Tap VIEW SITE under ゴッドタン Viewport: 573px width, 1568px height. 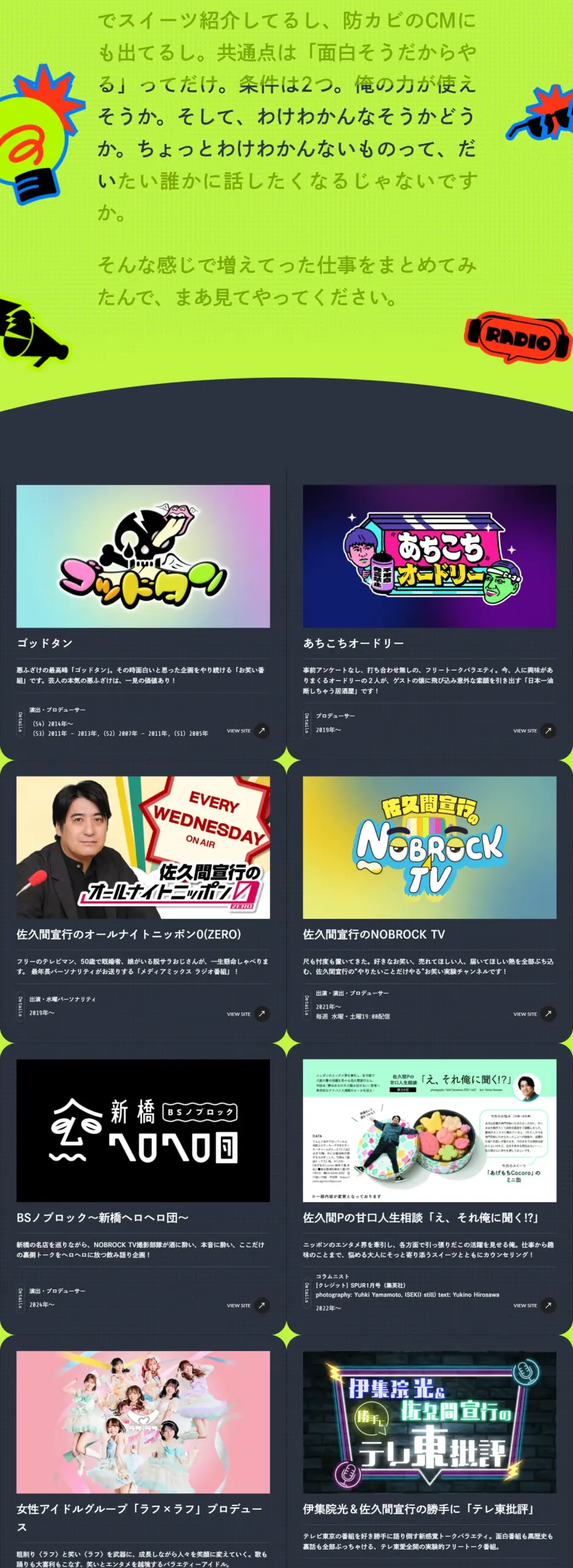(247, 731)
